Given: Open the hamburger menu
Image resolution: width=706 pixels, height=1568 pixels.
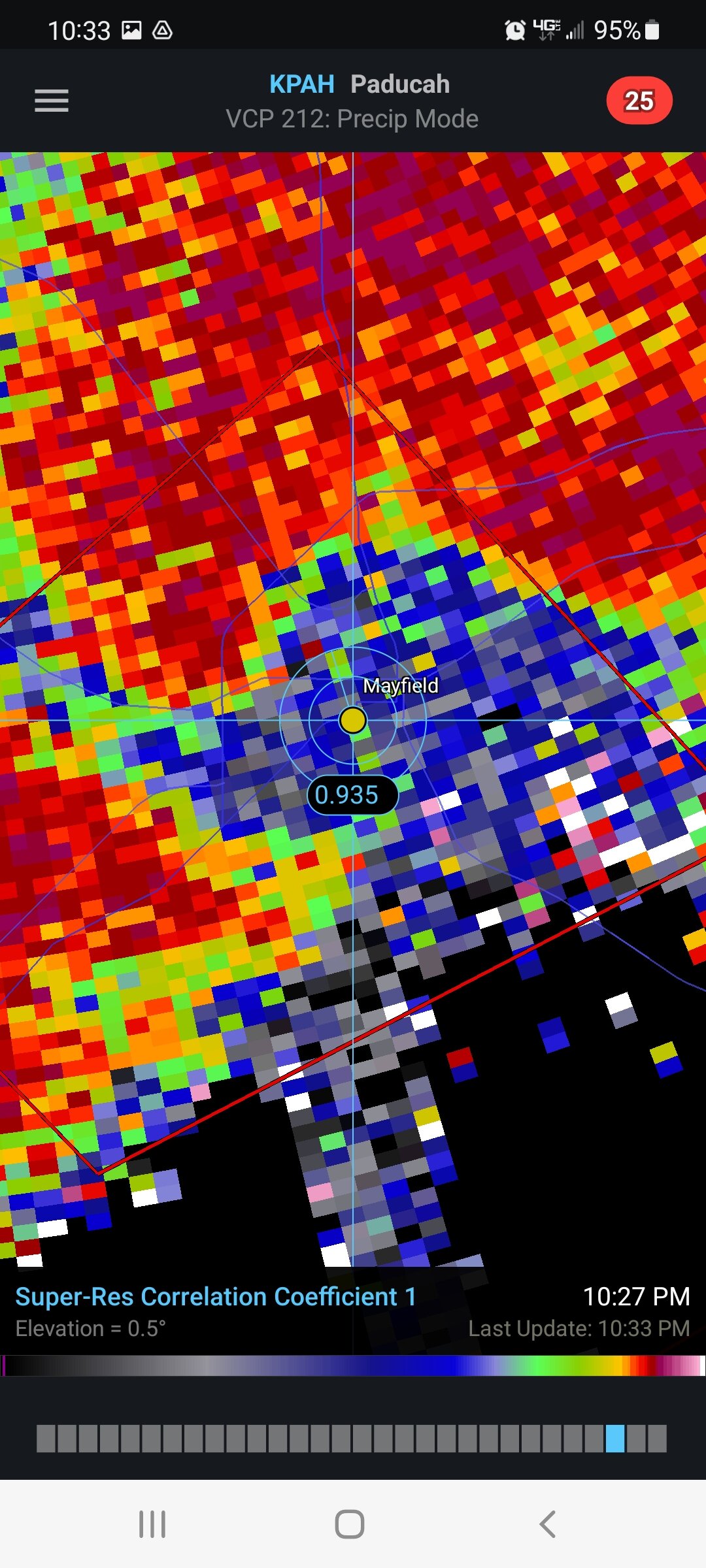Looking at the screenshot, I should tap(52, 101).
